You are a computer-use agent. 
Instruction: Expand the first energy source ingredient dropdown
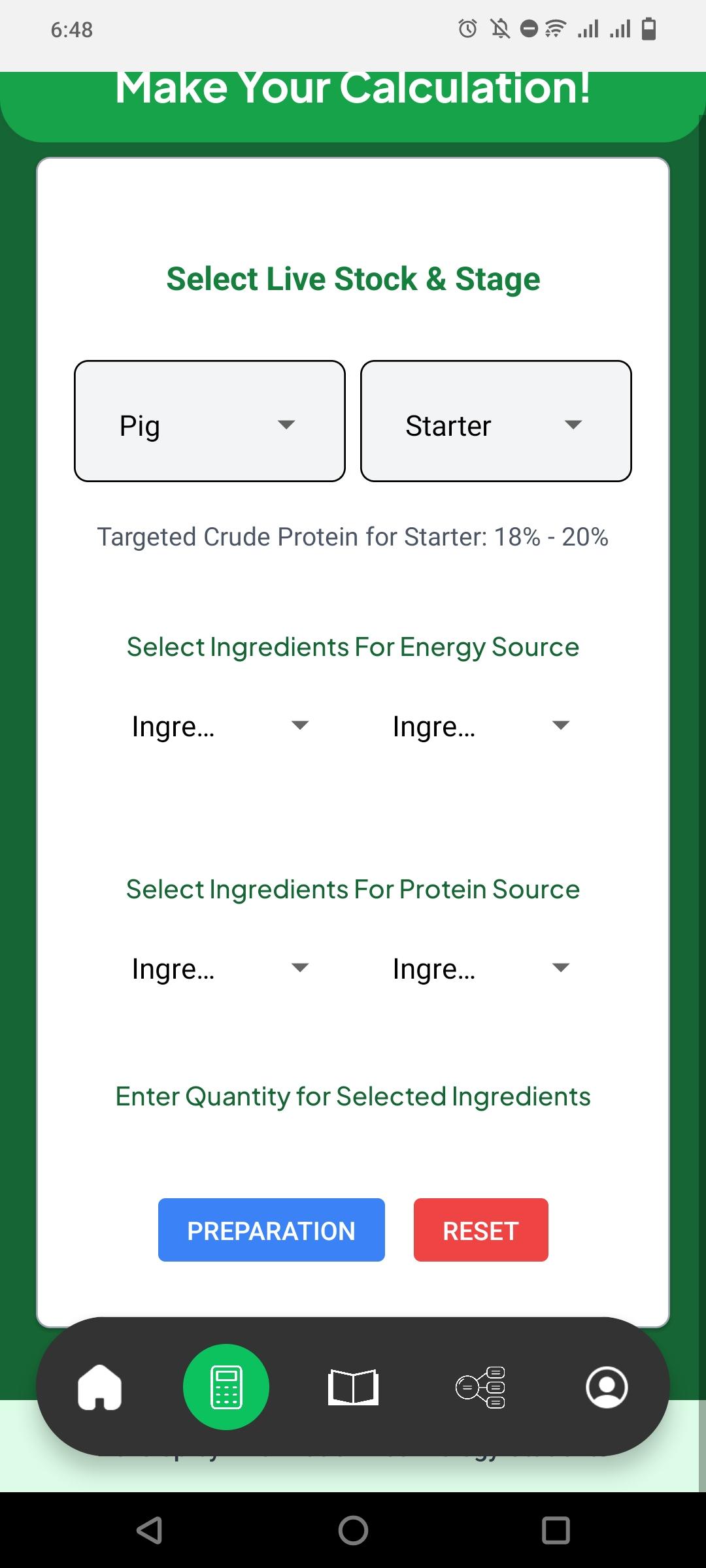(220, 726)
